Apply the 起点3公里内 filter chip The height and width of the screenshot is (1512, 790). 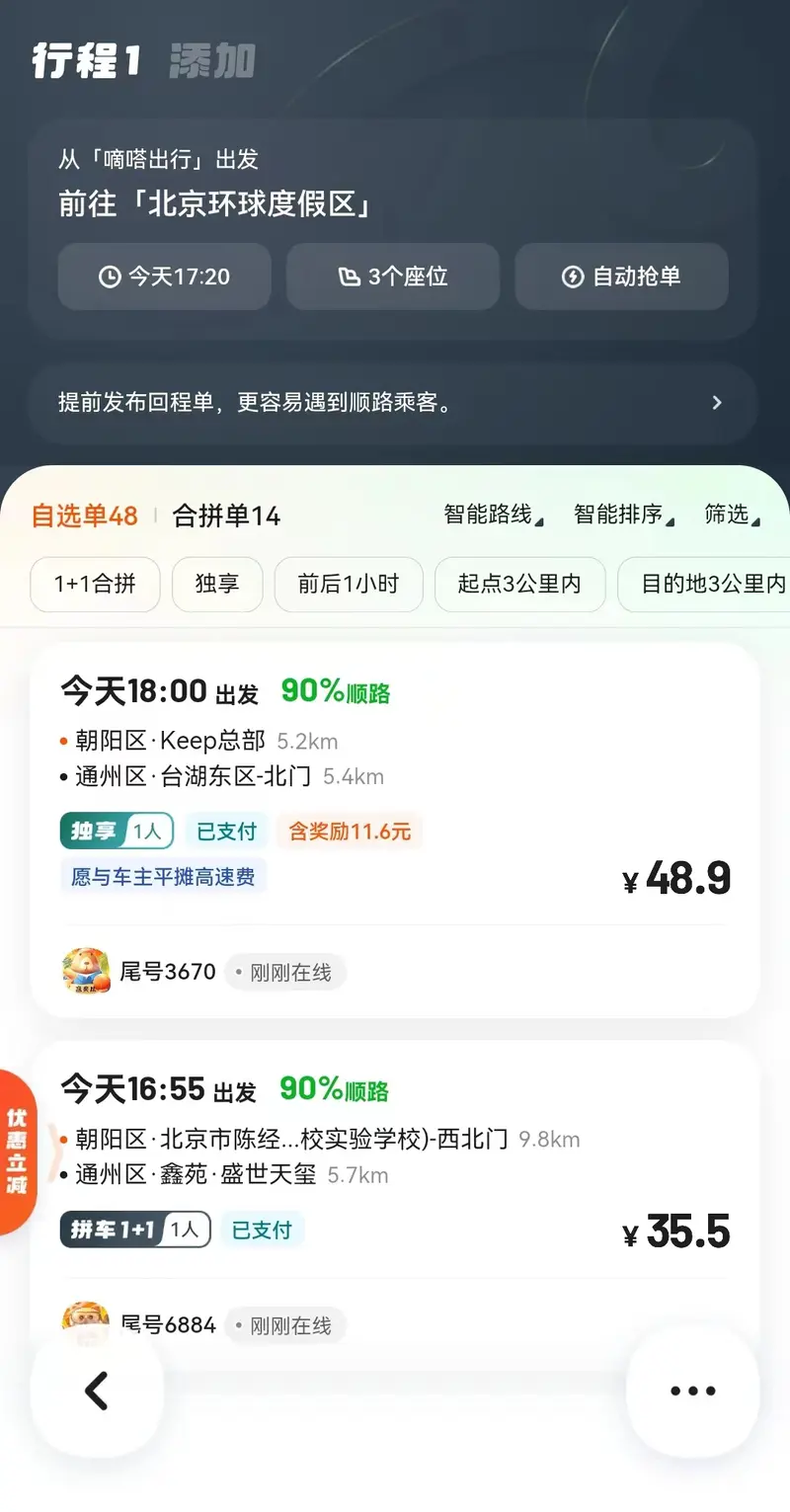[519, 584]
